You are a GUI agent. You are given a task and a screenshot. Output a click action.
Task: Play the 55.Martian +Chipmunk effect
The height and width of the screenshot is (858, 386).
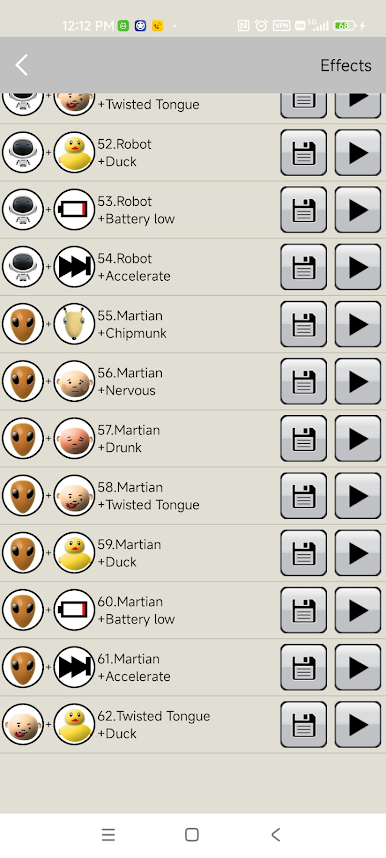click(x=358, y=324)
